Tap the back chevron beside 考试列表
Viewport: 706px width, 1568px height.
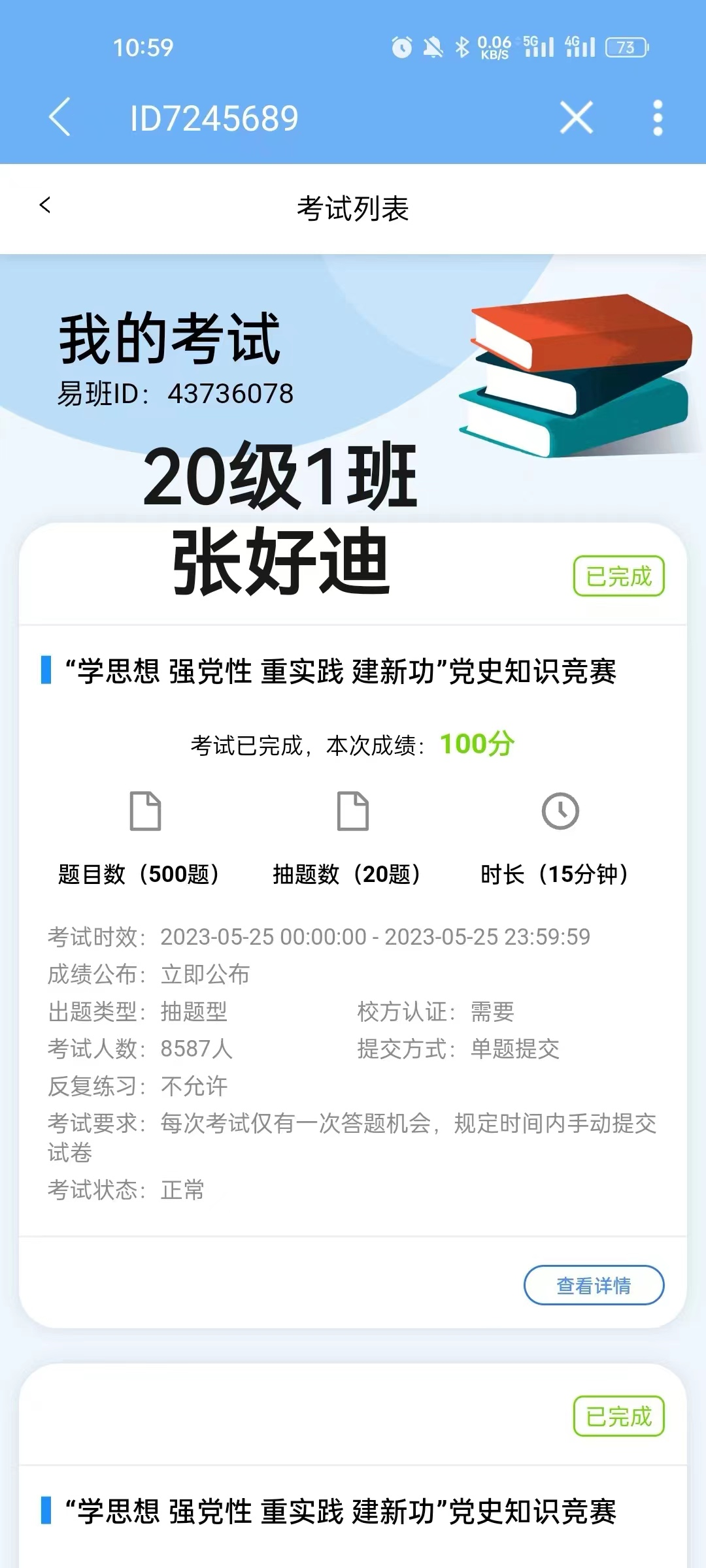point(45,205)
